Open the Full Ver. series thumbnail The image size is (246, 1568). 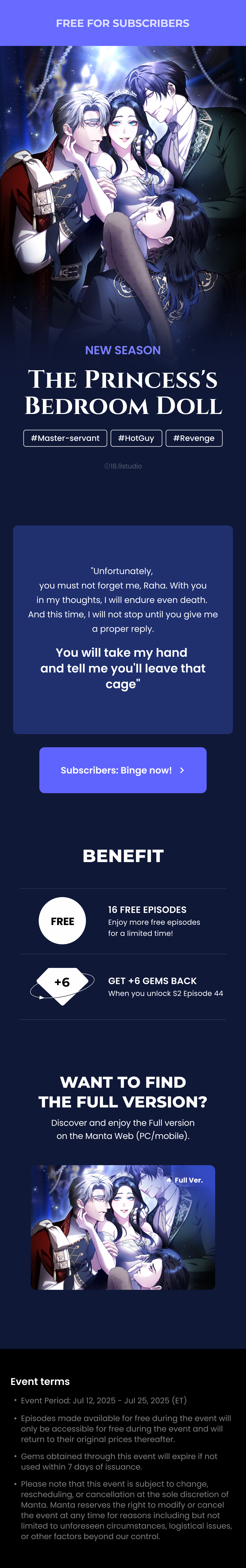[122, 1227]
